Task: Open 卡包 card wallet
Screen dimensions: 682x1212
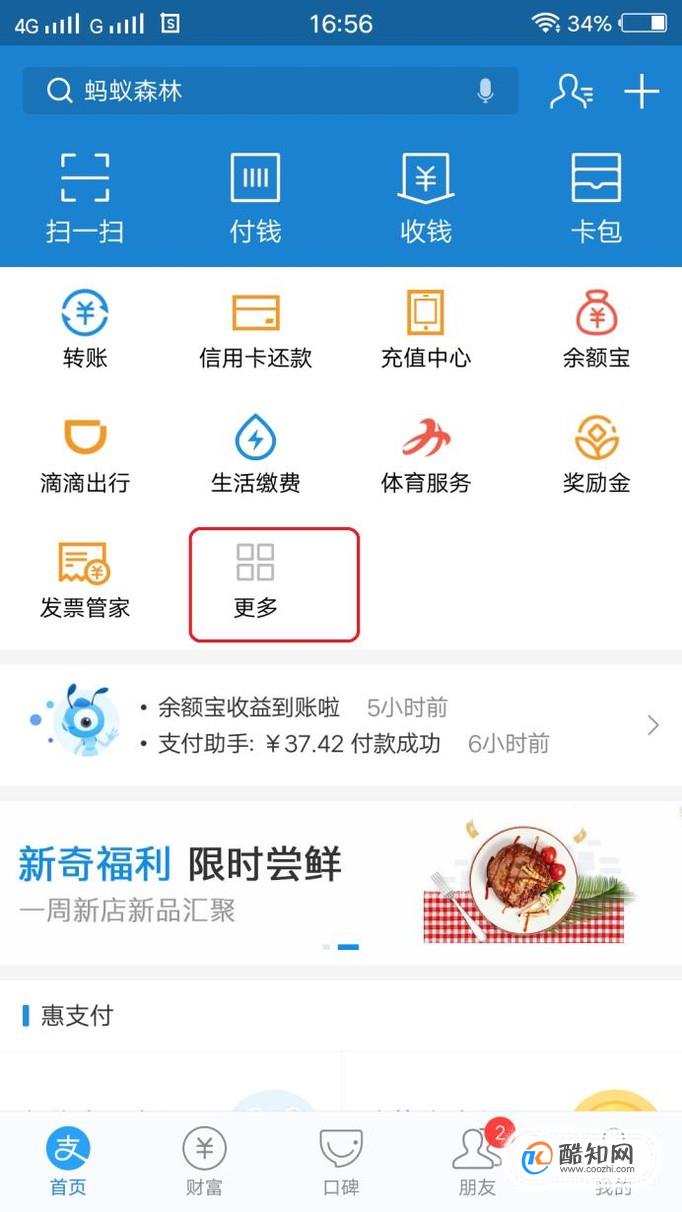Action: click(x=596, y=198)
